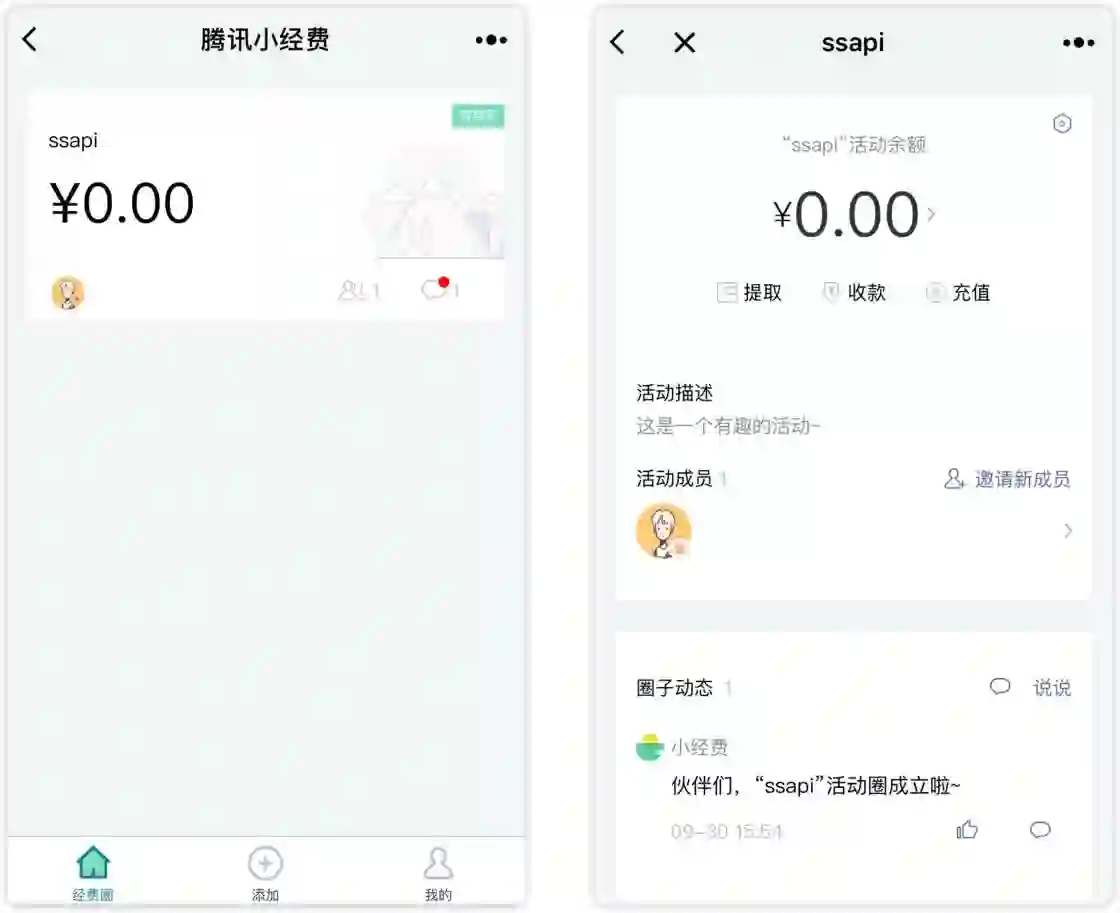
Task: Open overflow menu on ssapi page
Action: tap(1078, 42)
